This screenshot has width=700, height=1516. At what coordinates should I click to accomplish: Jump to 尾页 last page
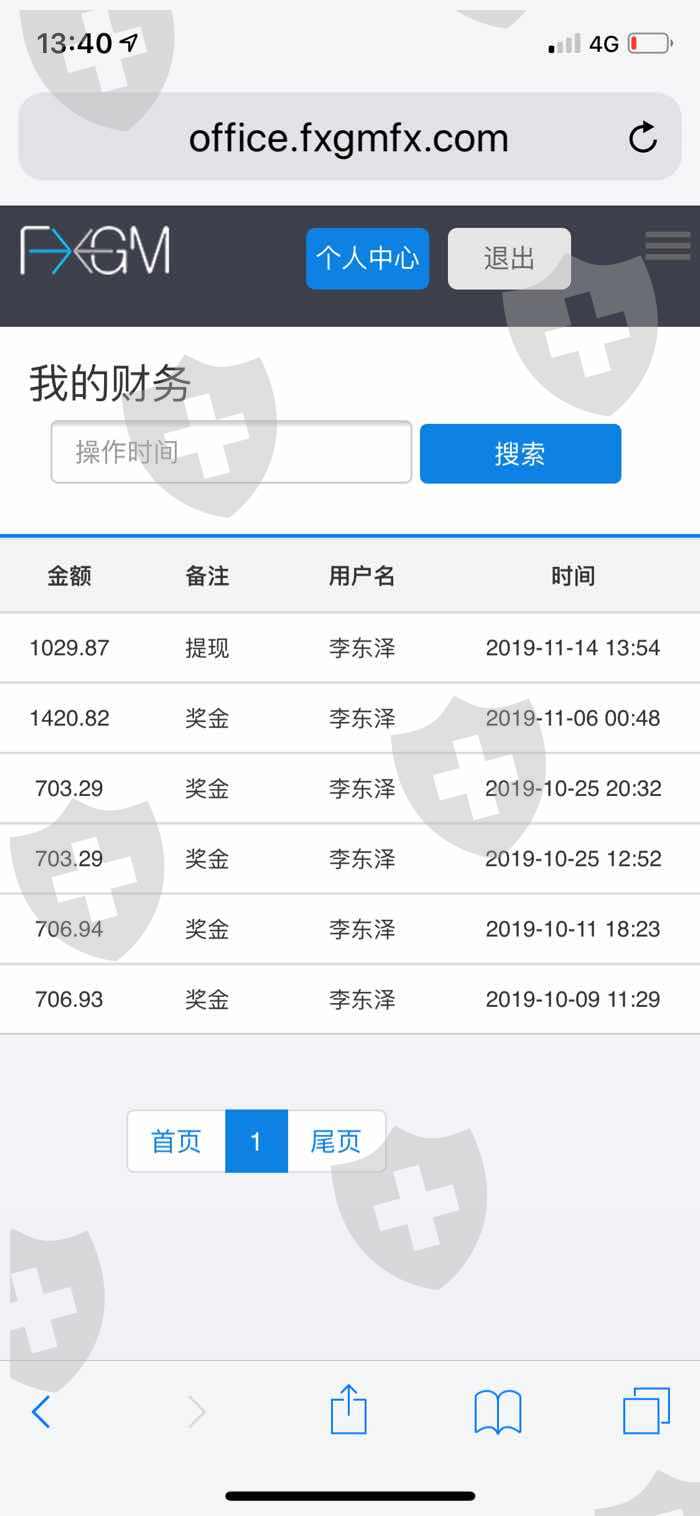336,1141
